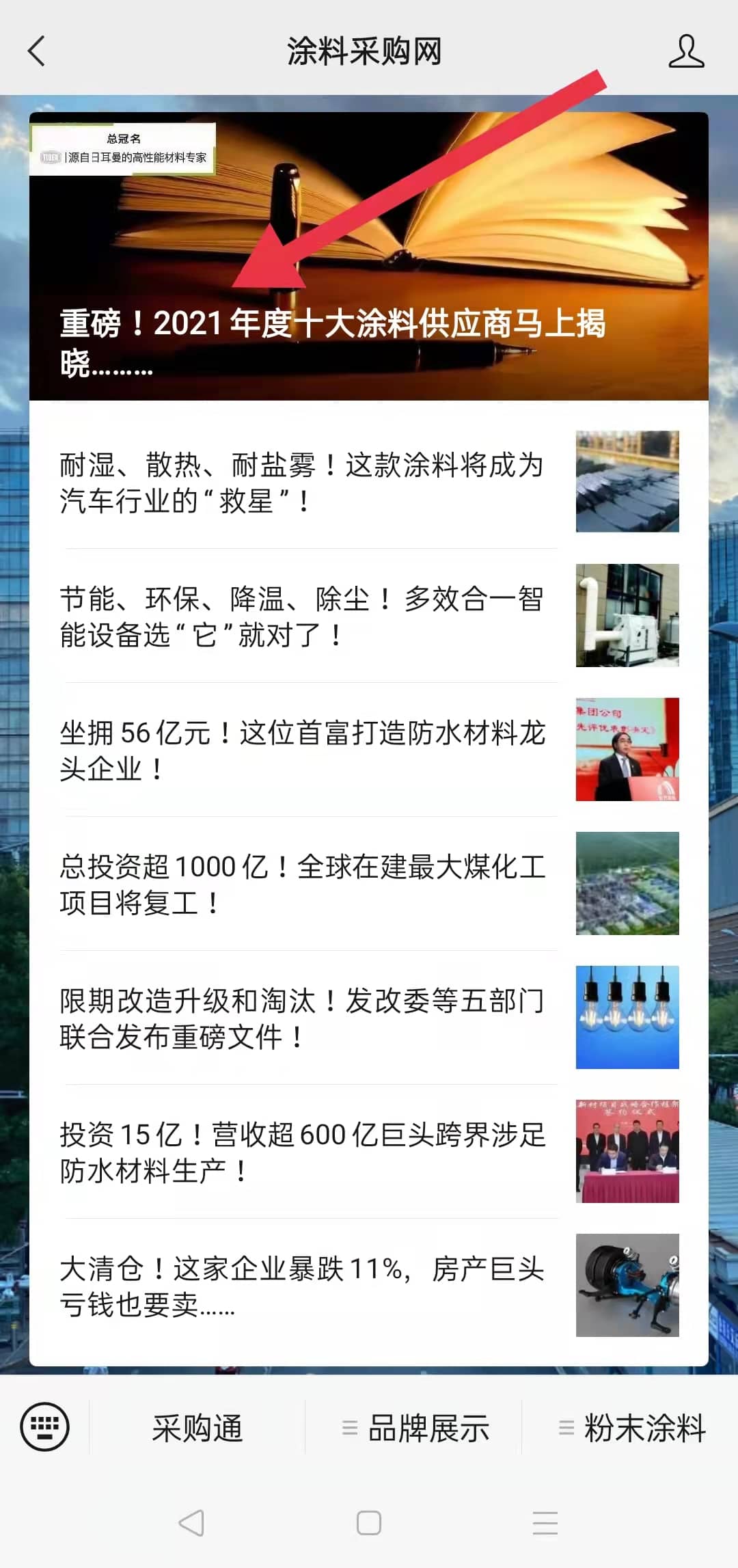Expand the 粉末涂料 menu

pos(631,1428)
